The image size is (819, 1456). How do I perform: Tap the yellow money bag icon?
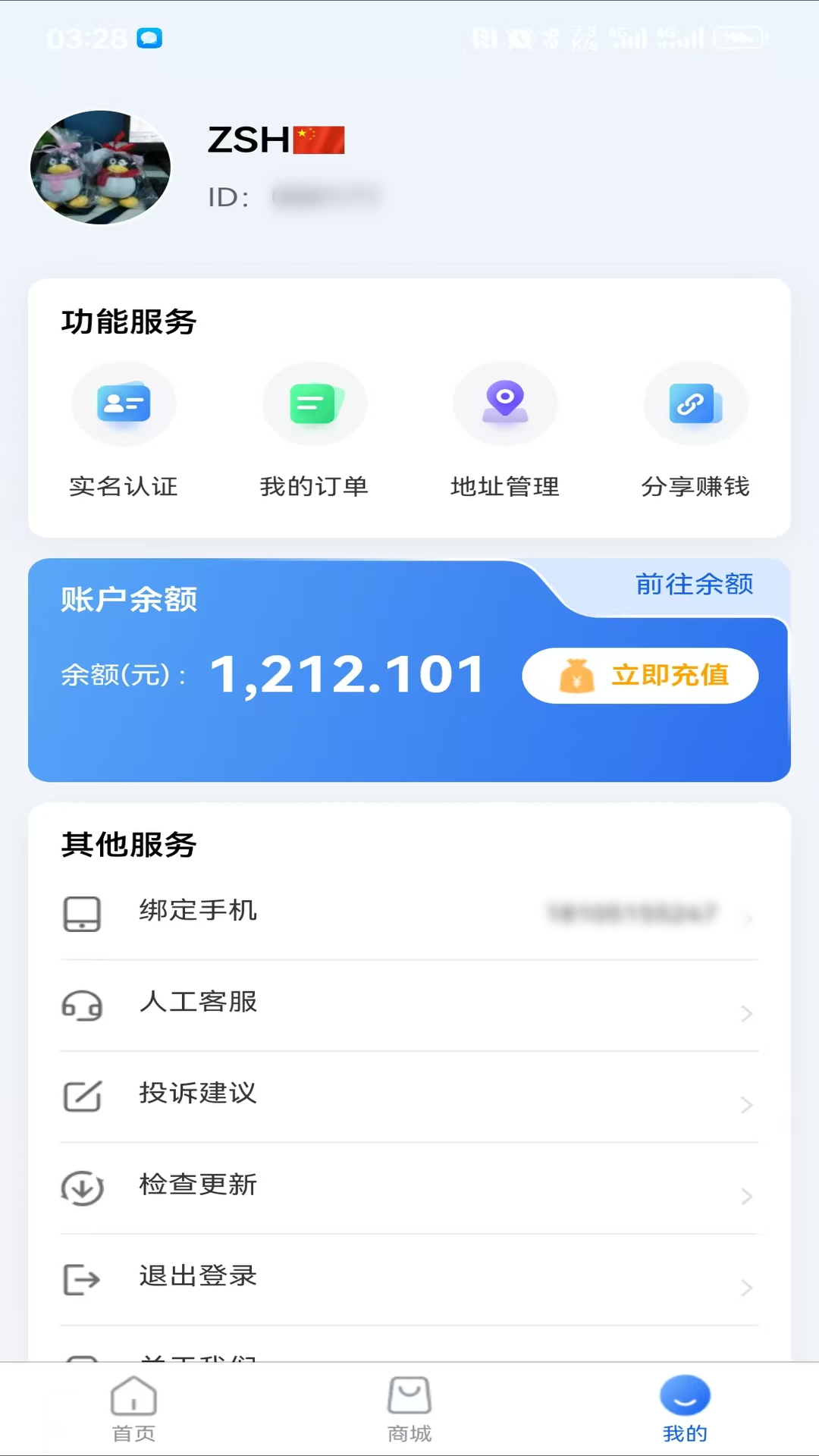578,675
